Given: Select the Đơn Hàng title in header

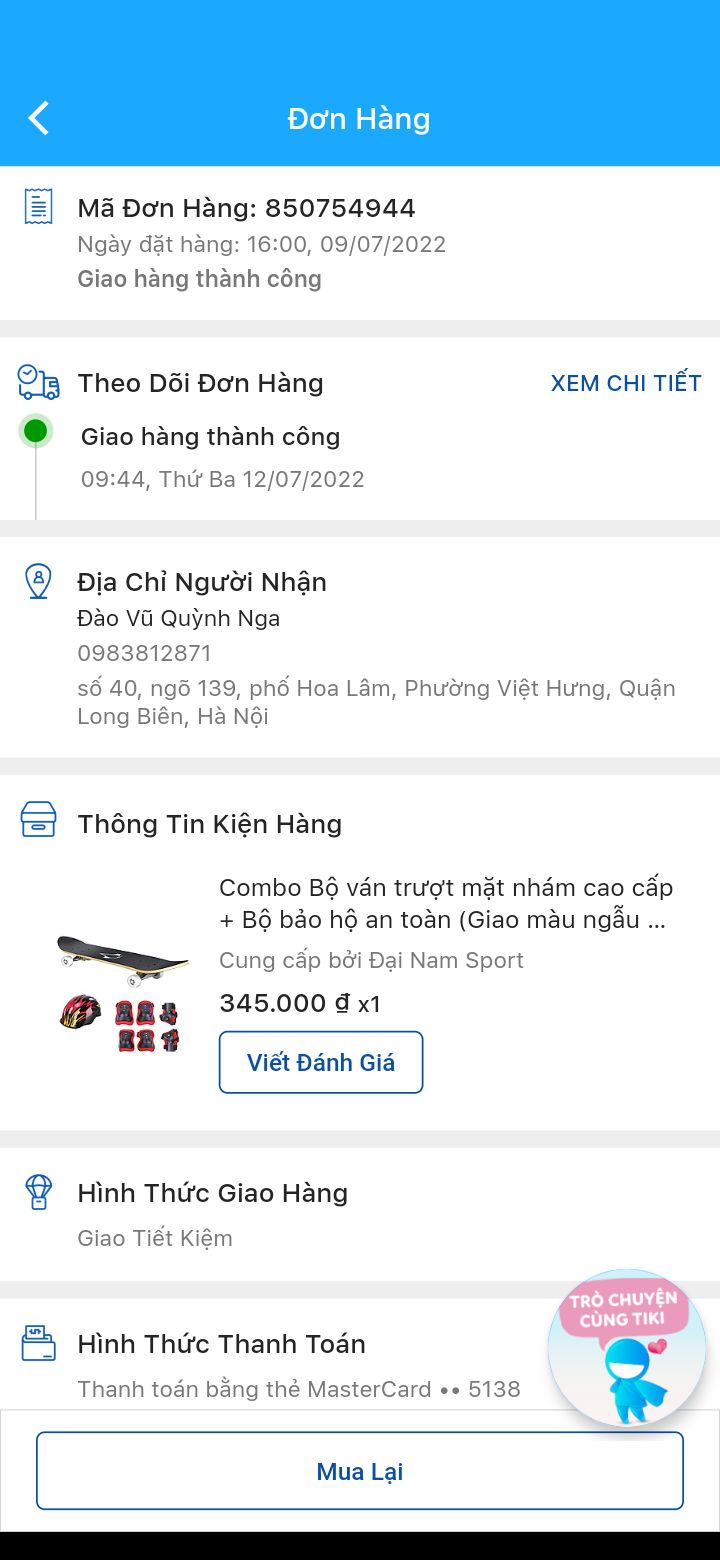Looking at the screenshot, I should pos(360,117).
